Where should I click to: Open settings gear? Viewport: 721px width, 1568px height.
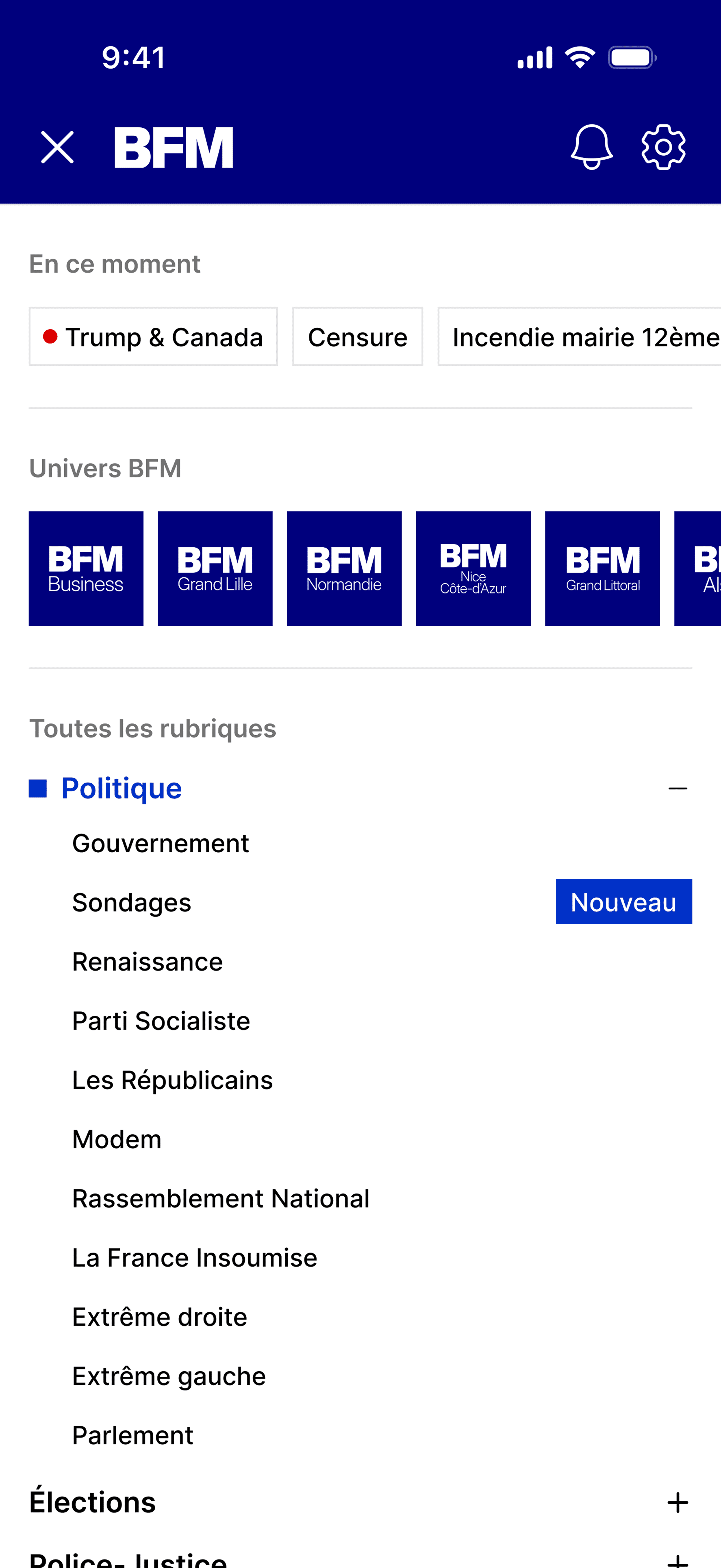(663, 147)
